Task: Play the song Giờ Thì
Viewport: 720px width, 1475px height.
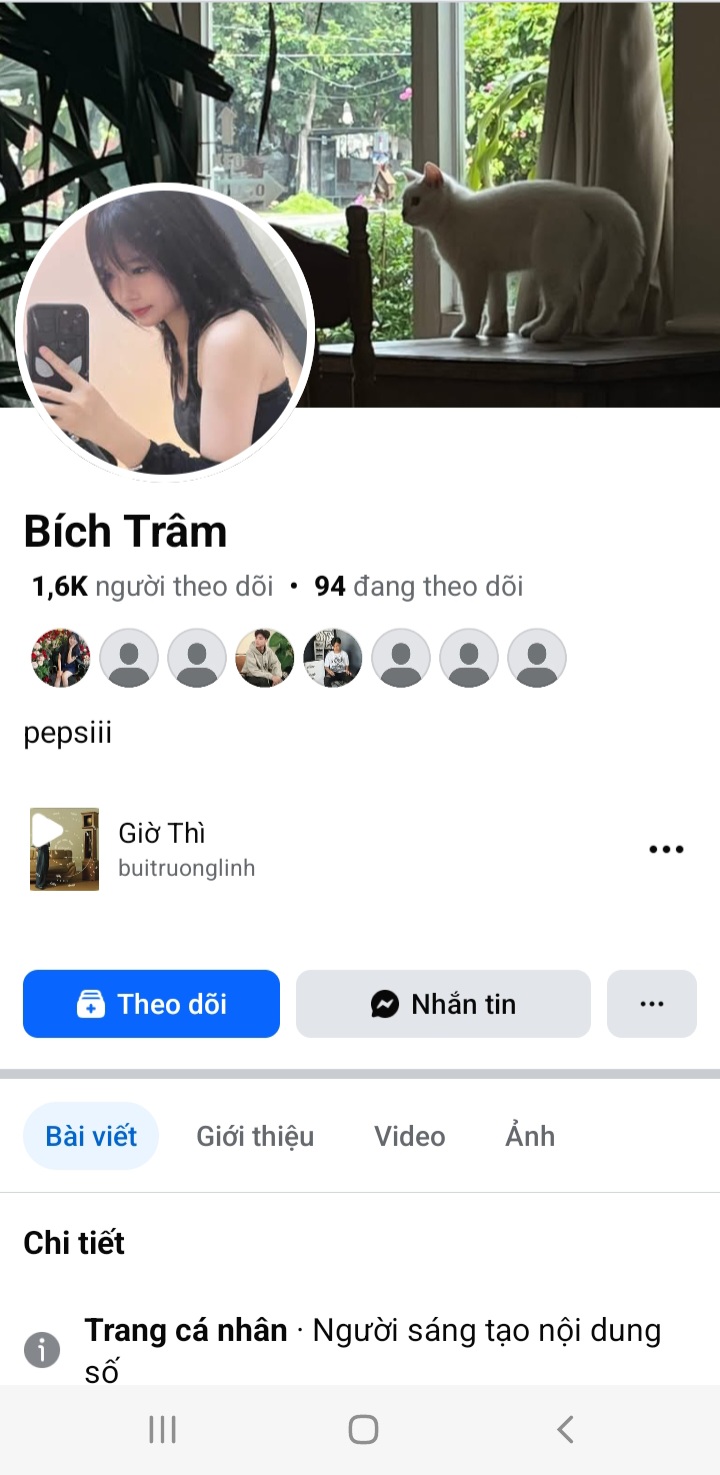Action: pyautogui.click(x=64, y=849)
